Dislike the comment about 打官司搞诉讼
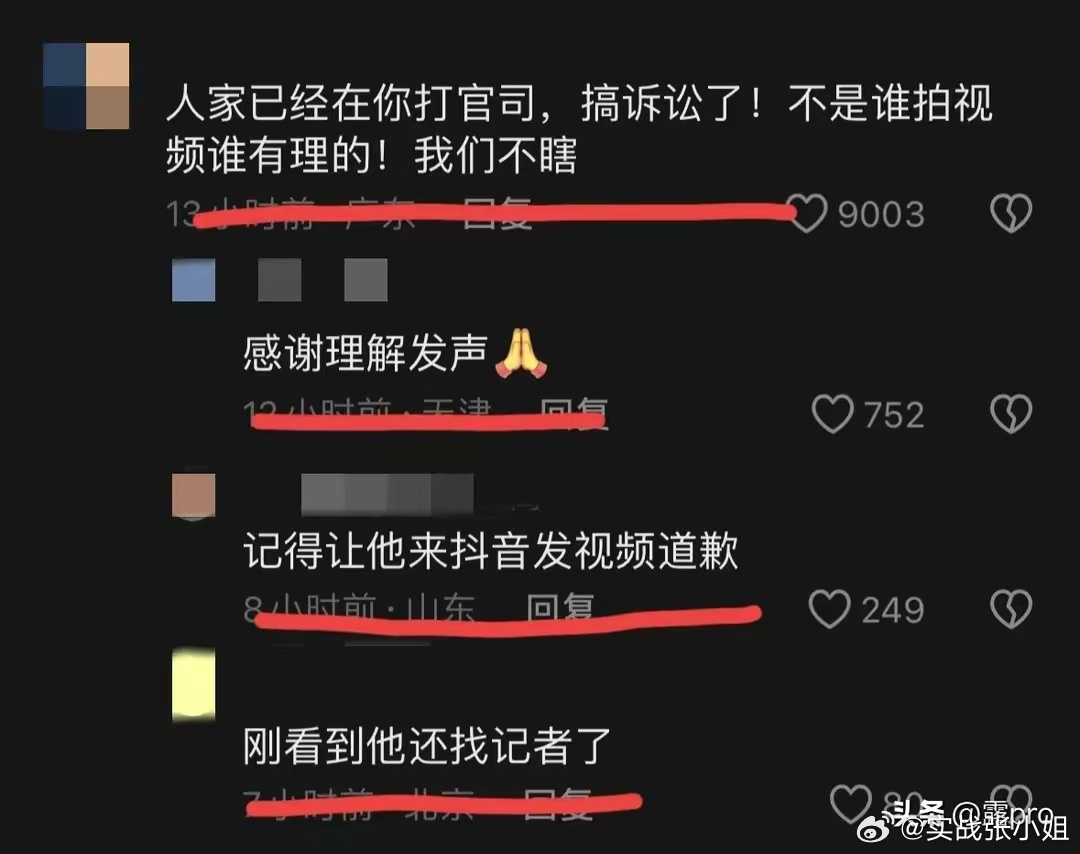This screenshot has width=1080, height=854. (1010, 214)
